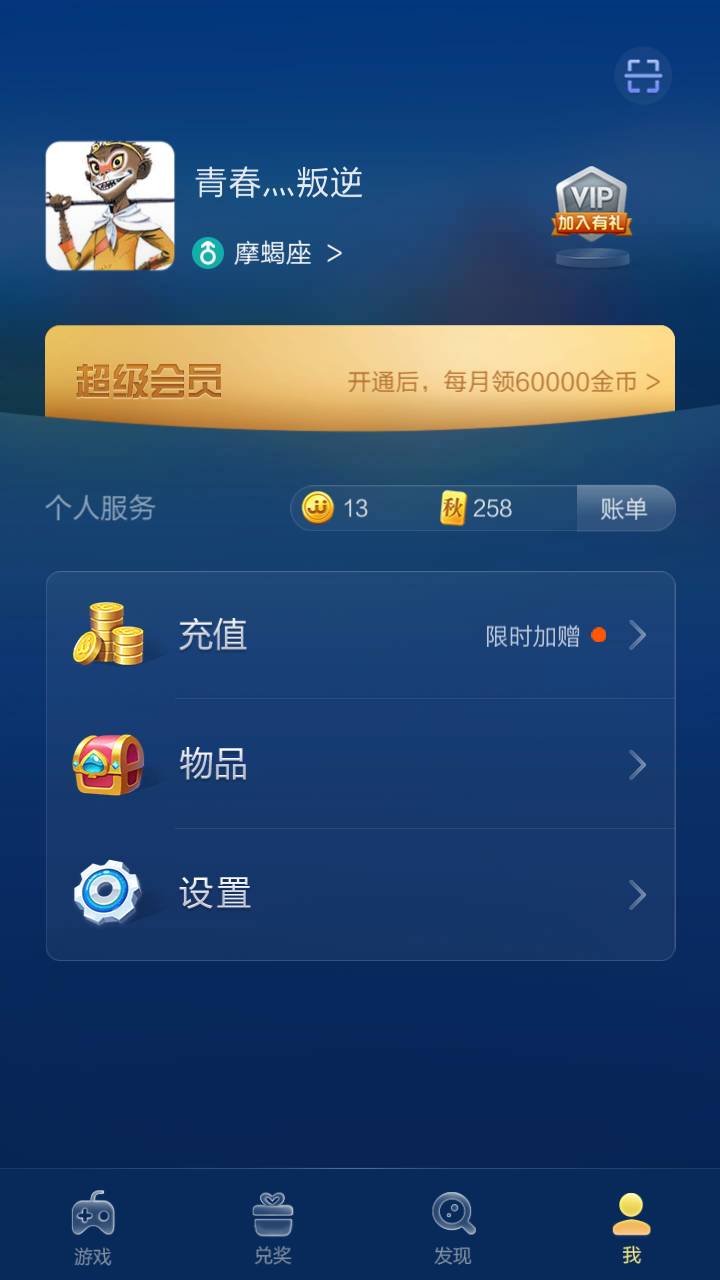Open the QR scan icon at top right
The width and height of the screenshot is (720, 1280).
[x=643, y=75]
